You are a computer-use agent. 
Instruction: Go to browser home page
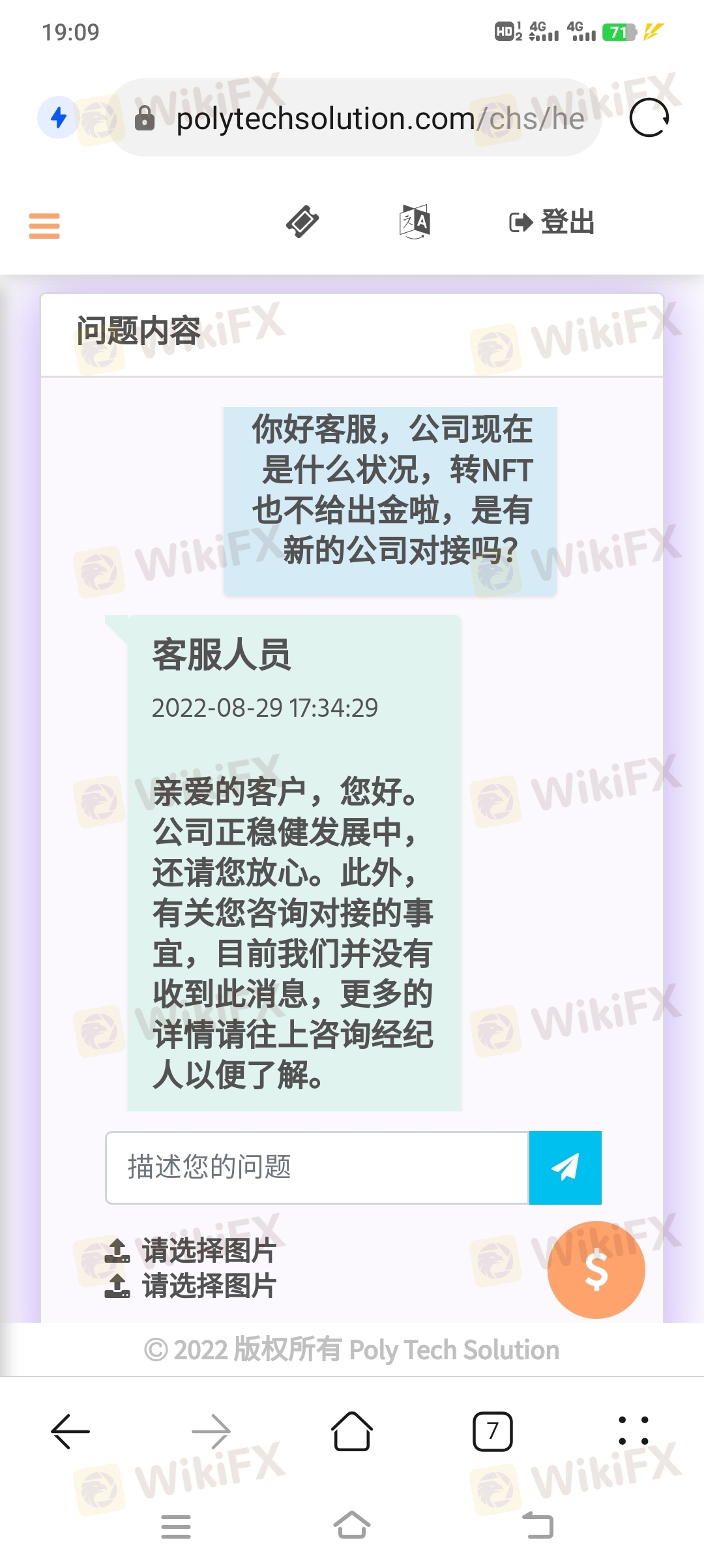tap(352, 1432)
